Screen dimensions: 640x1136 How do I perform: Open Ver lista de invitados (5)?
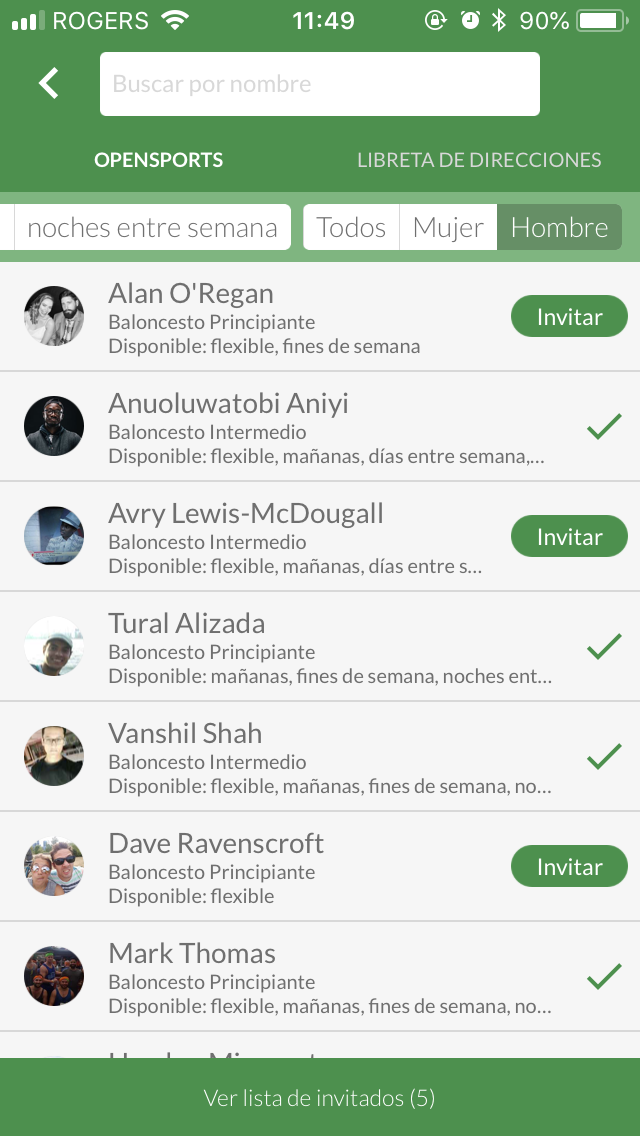click(320, 1097)
